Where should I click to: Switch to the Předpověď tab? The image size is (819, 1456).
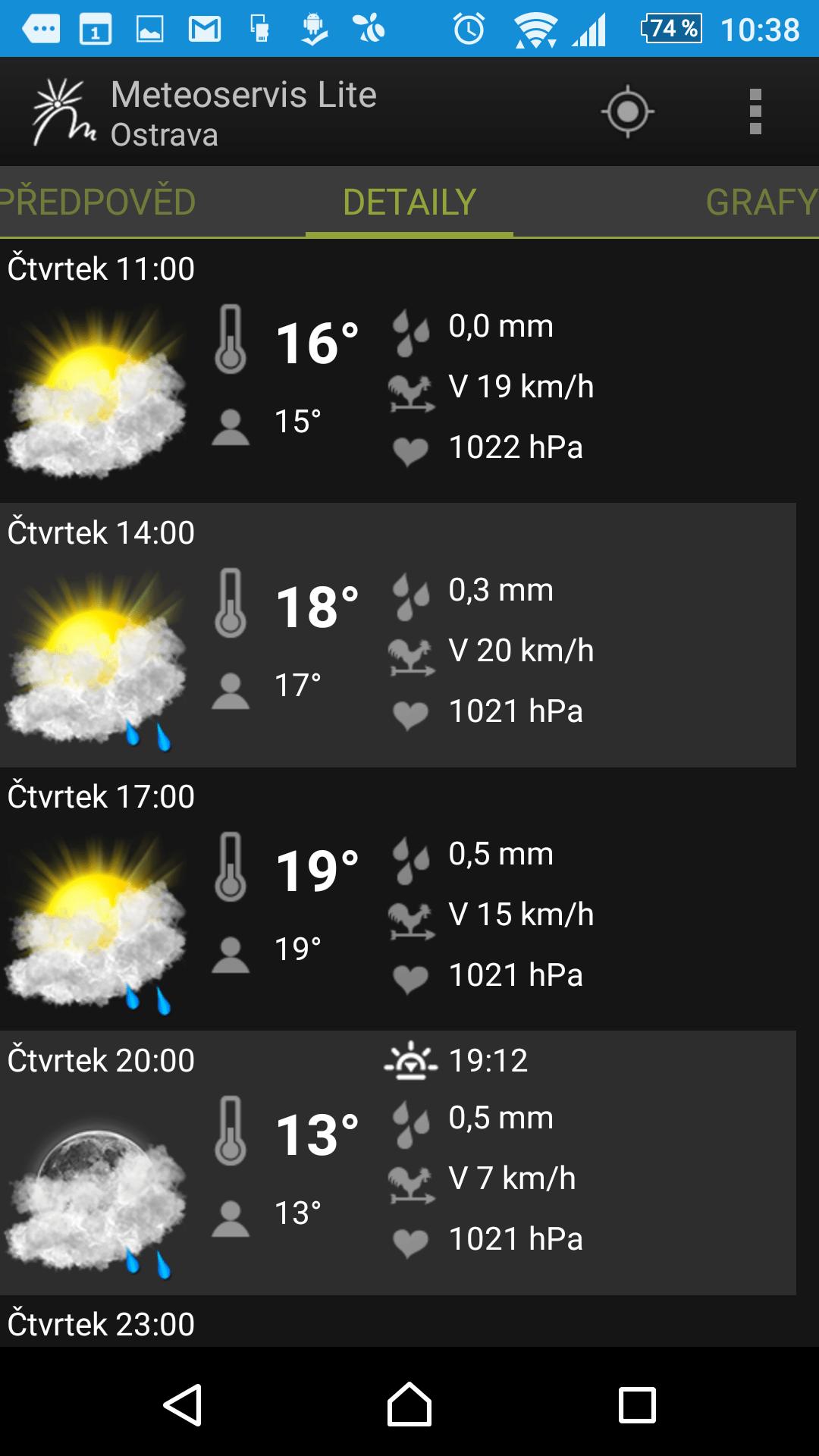pyautogui.click(x=97, y=202)
